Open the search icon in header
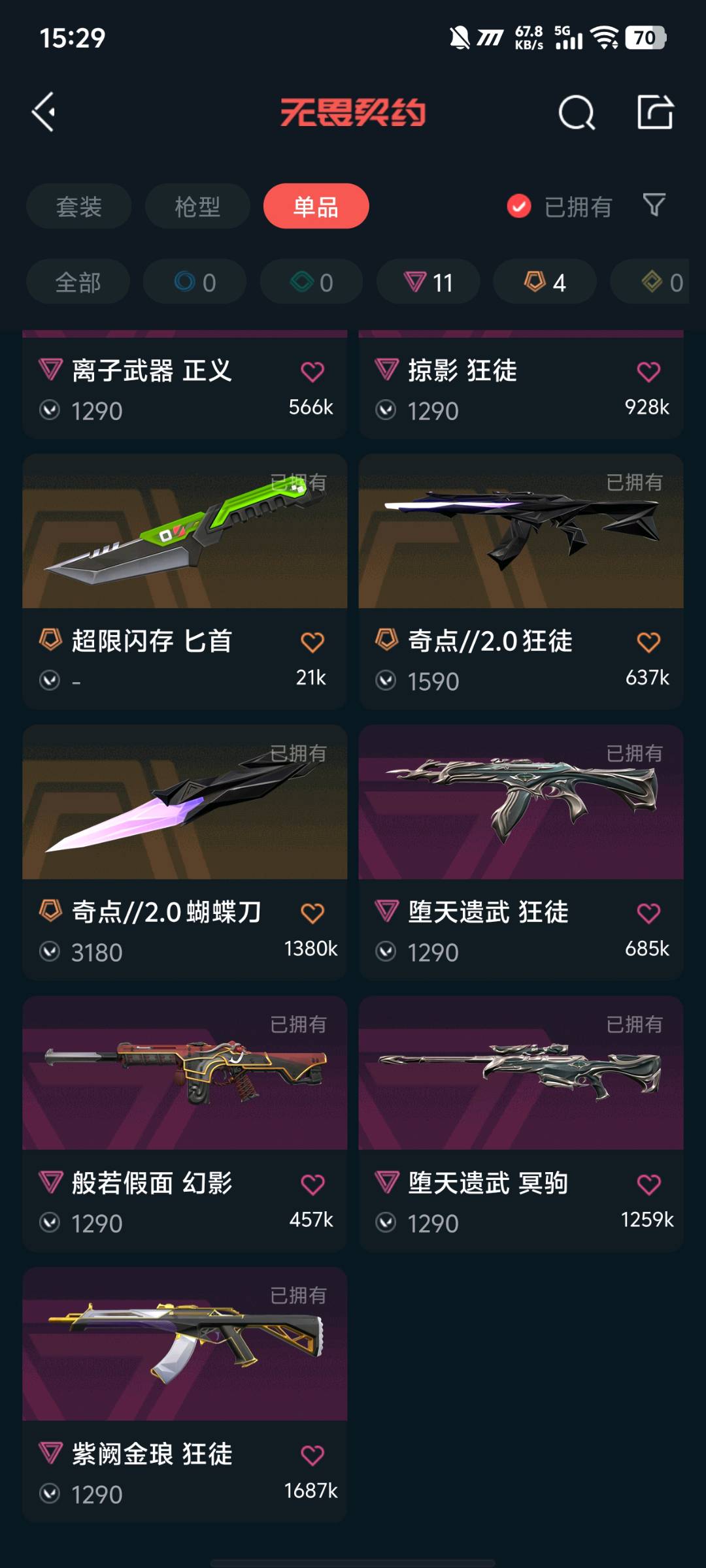The width and height of the screenshot is (706, 1568). [577, 112]
